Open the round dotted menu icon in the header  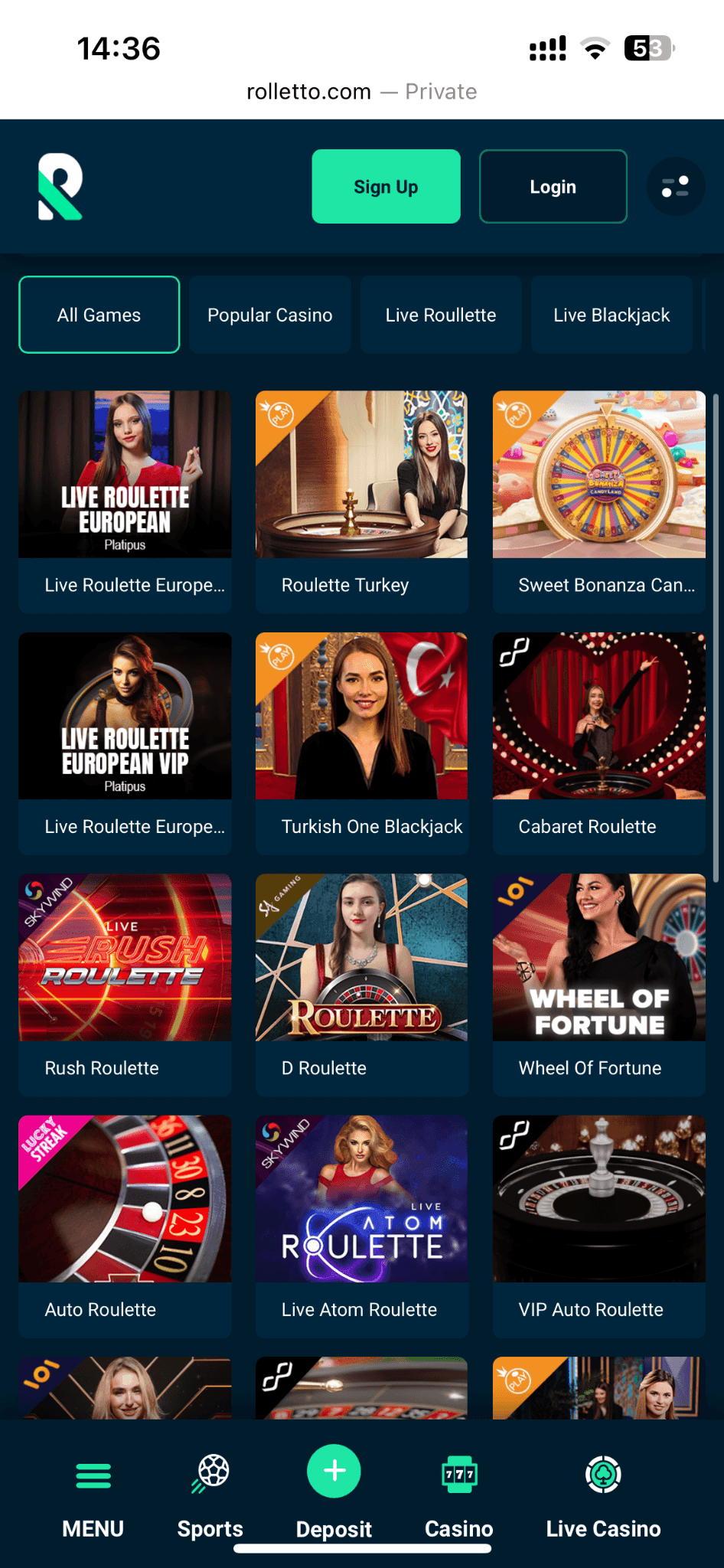coord(675,187)
